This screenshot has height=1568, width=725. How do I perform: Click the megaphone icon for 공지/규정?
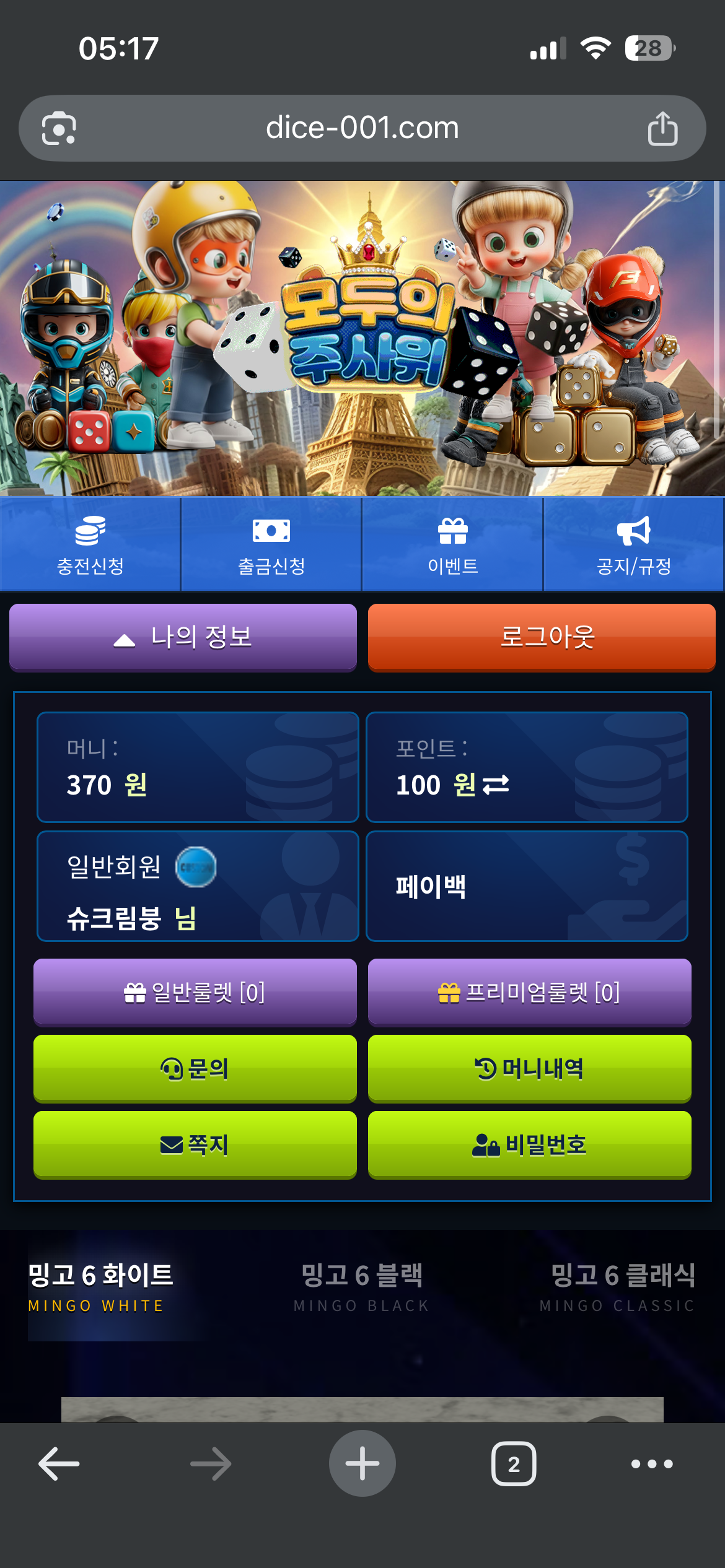(633, 529)
